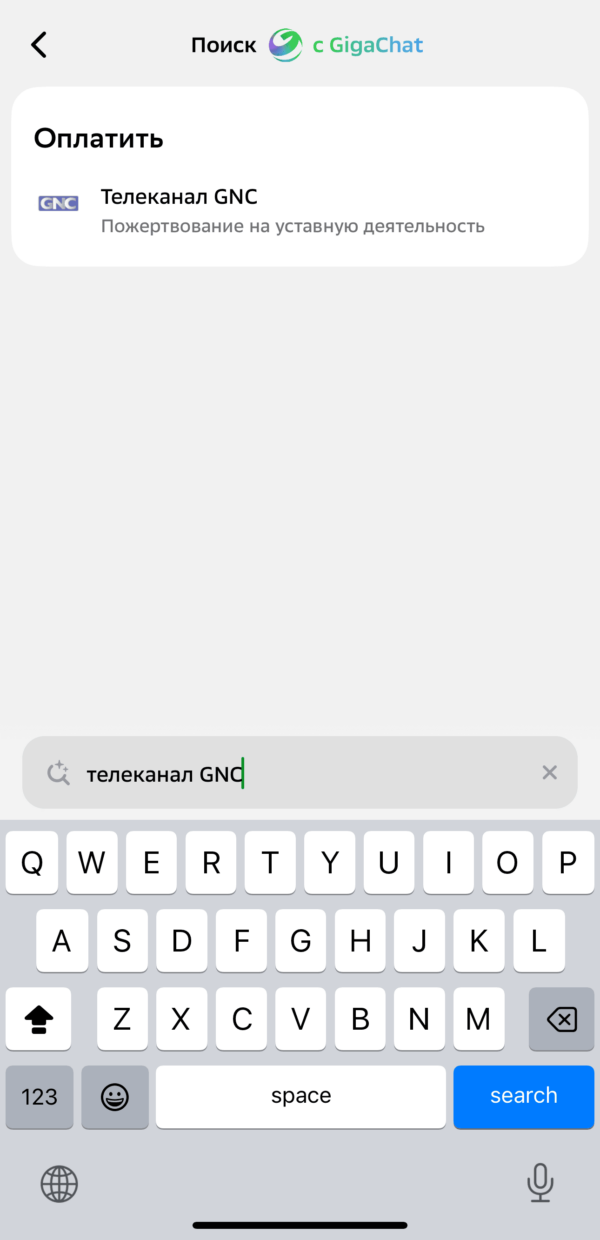600x1240 pixels.
Task: Open the emoji keyboard
Action: point(115,1097)
